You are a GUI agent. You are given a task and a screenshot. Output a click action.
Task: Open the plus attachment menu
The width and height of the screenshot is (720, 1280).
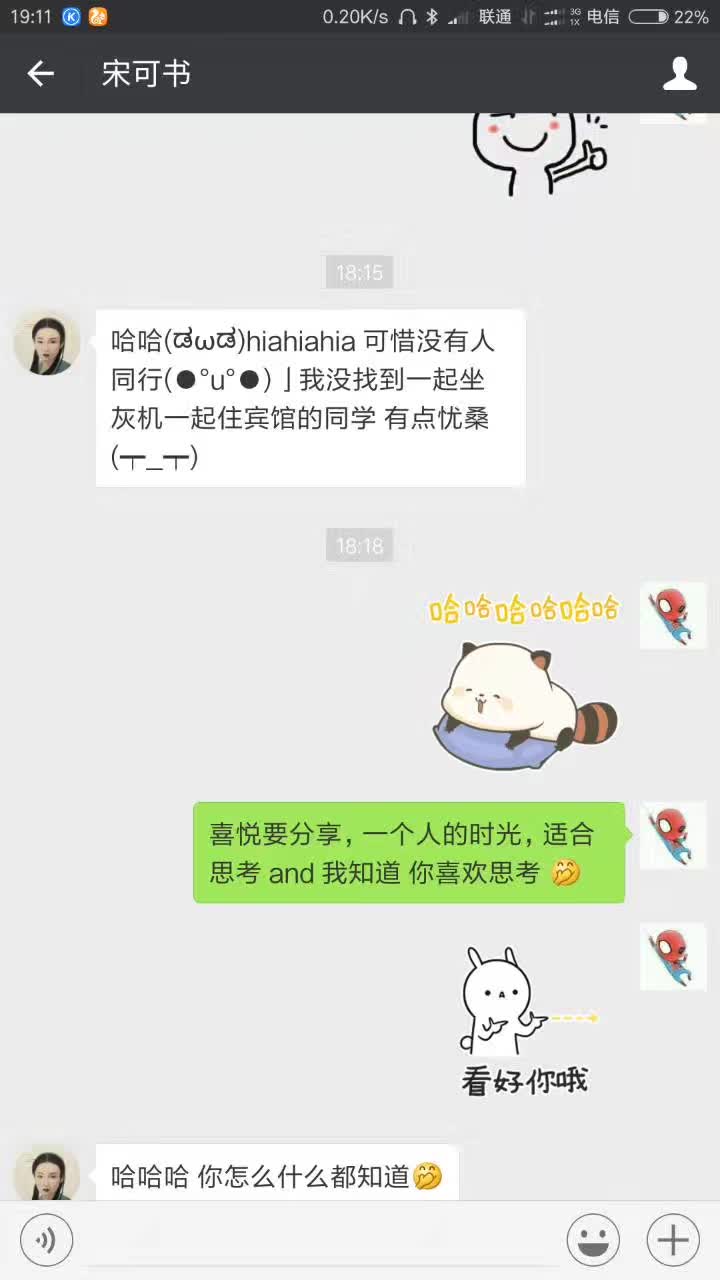(x=673, y=1241)
